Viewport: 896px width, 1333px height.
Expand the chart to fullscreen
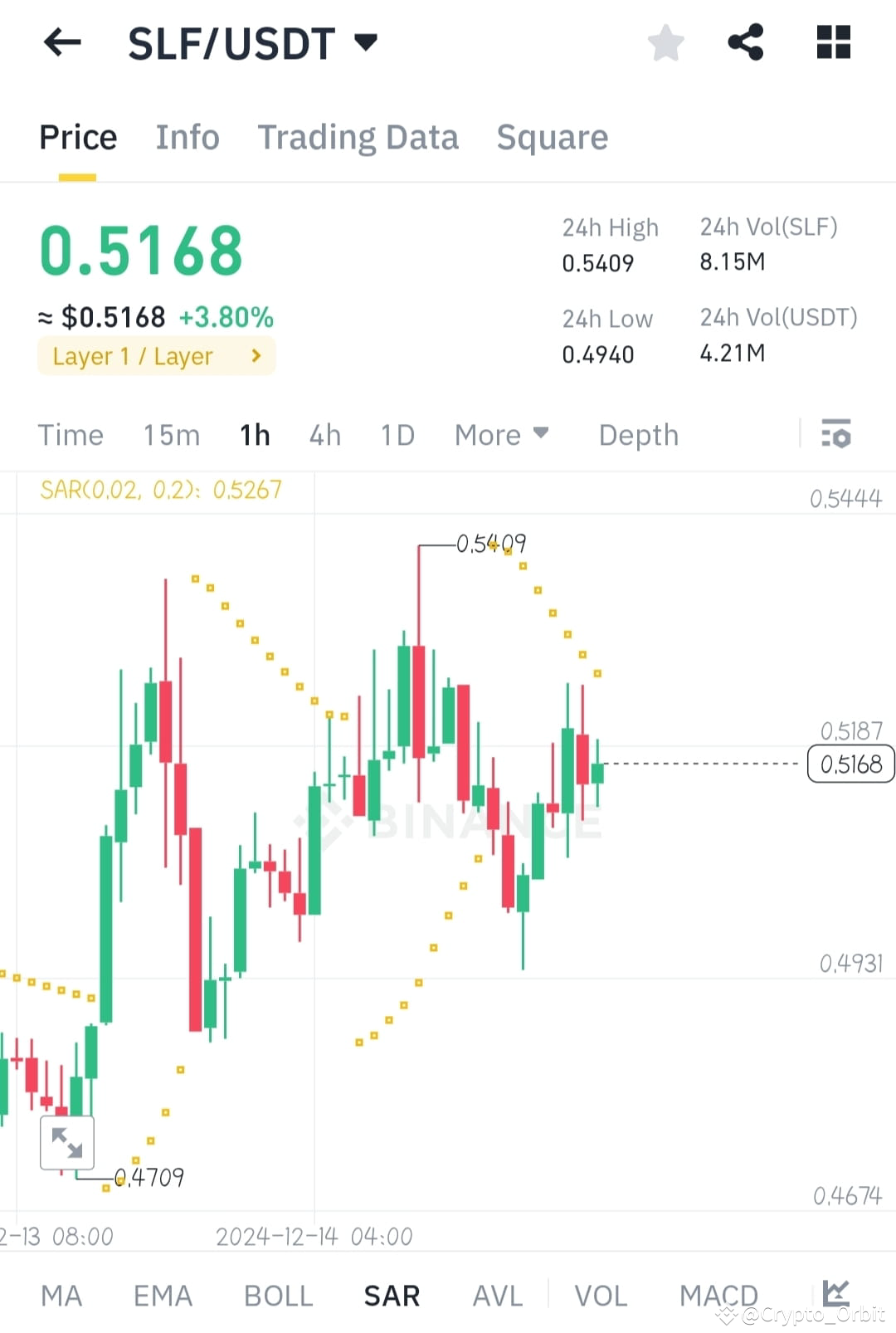[x=68, y=1141]
